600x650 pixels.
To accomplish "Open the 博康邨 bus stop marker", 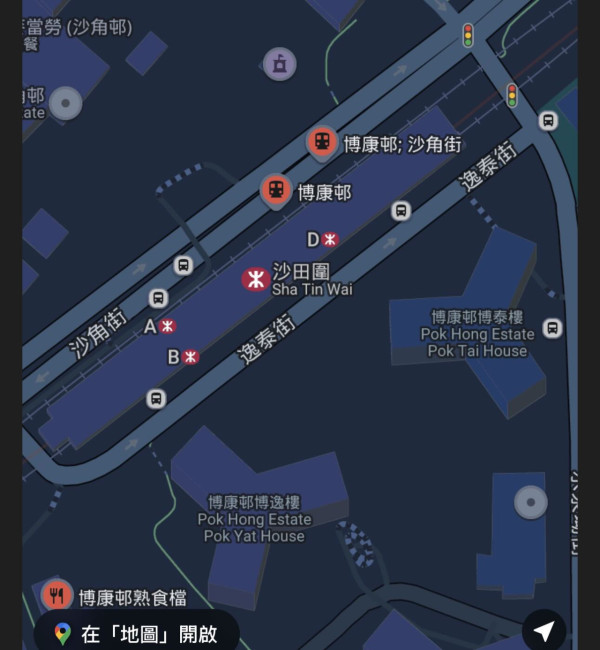I will pyautogui.click(x=276, y=189).
